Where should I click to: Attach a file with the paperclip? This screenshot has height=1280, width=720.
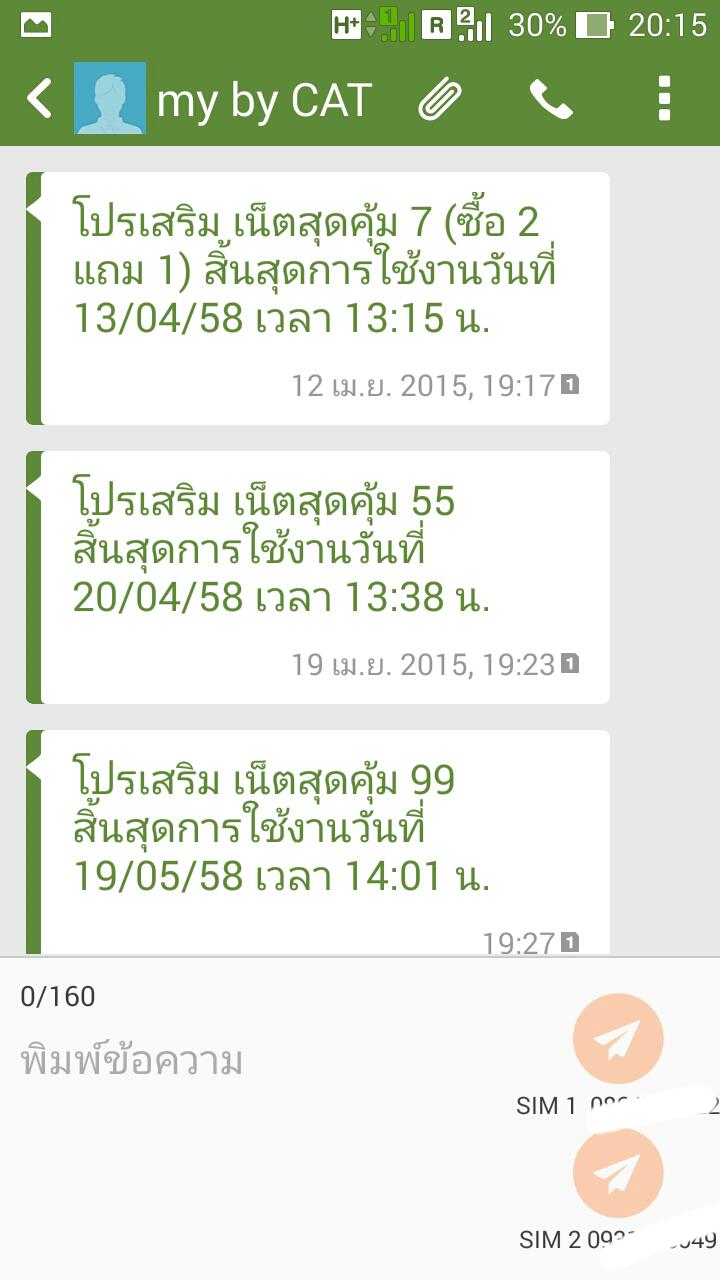click(439, 99)
